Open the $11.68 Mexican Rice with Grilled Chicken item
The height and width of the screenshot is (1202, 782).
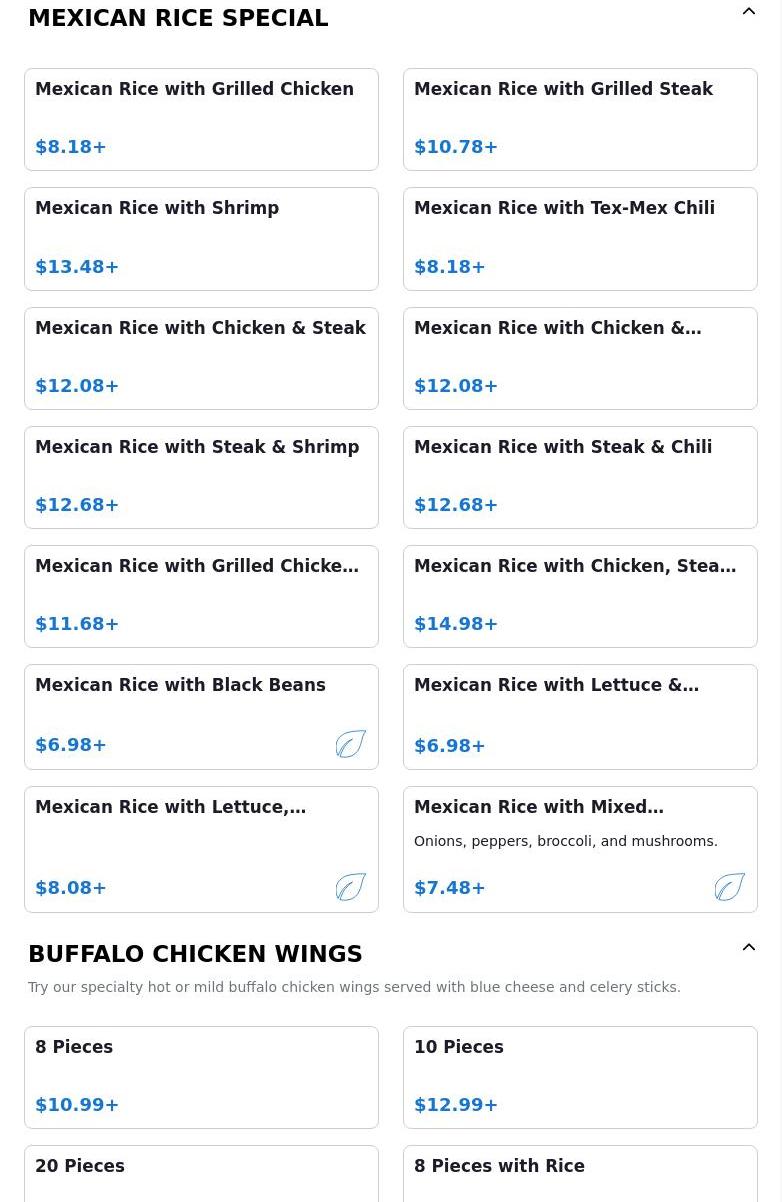point(201,596)
